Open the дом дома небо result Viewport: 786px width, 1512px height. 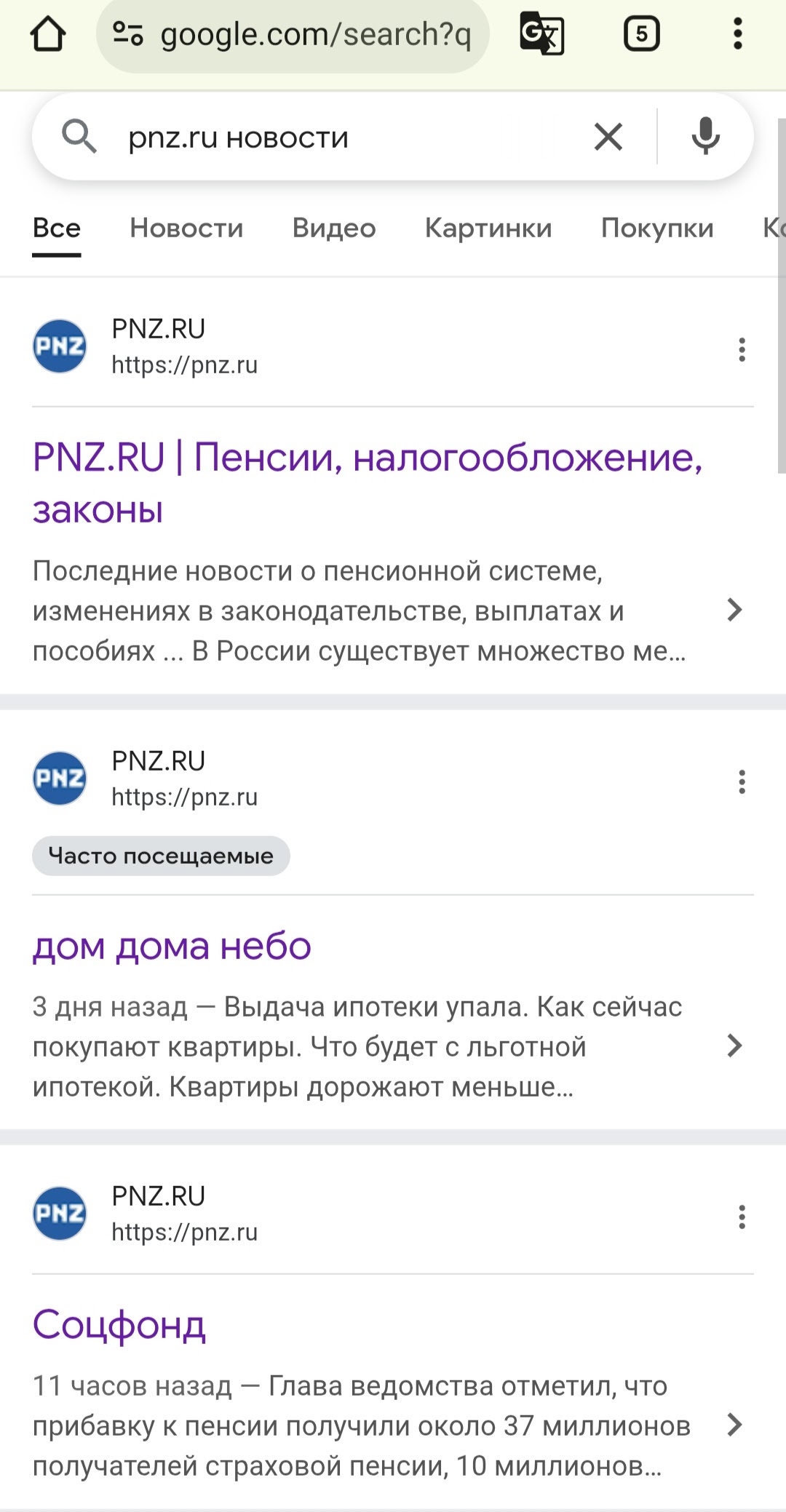172,946
